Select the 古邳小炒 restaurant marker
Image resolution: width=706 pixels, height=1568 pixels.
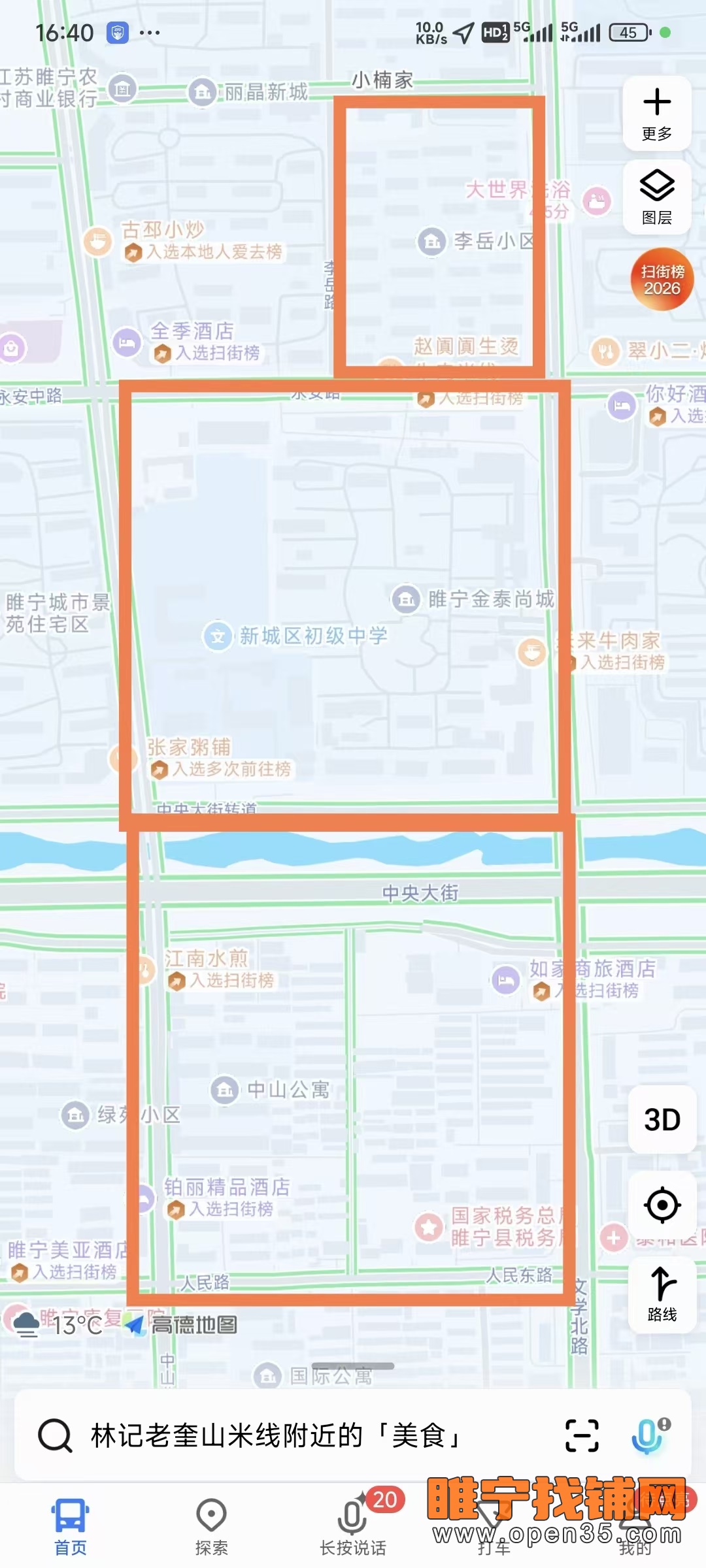[98, 241]
